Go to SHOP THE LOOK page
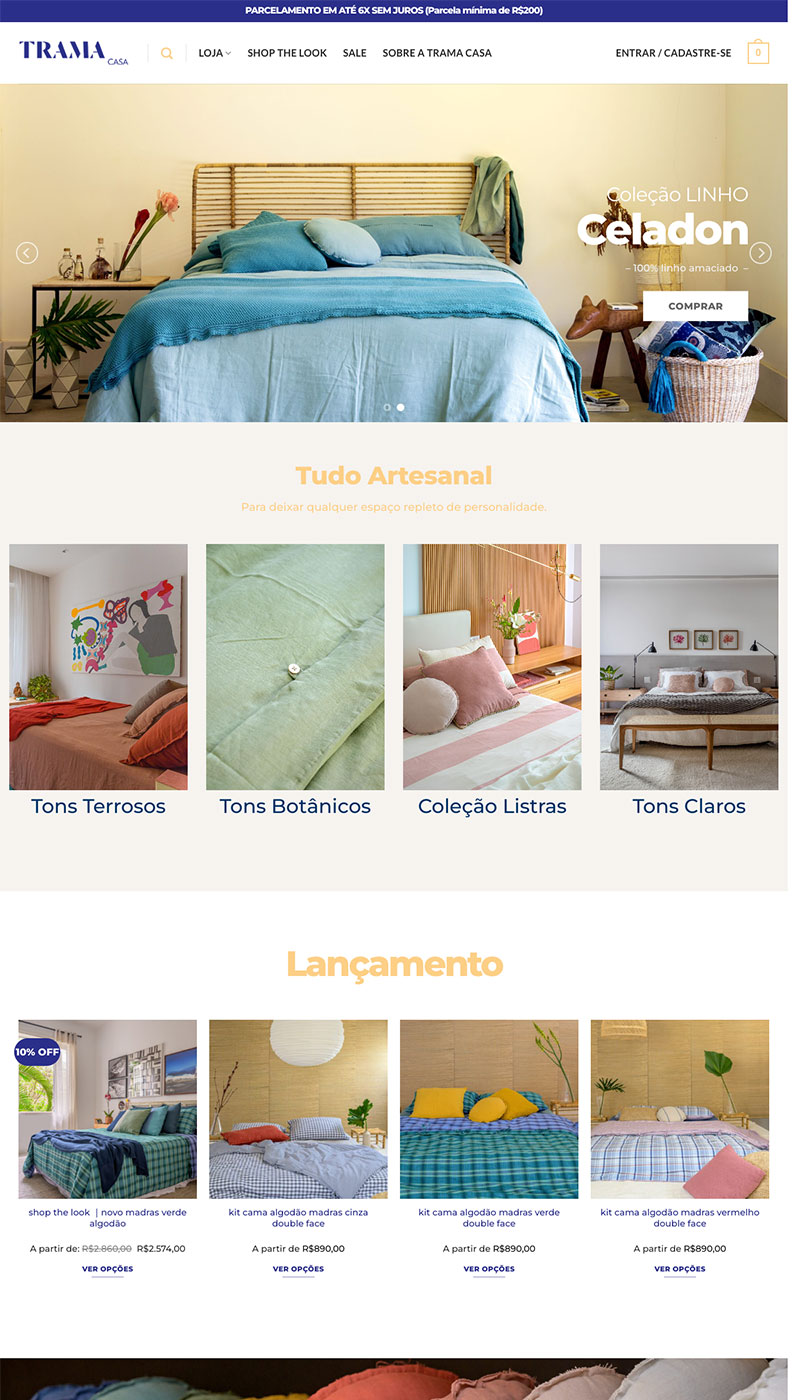 287,53
